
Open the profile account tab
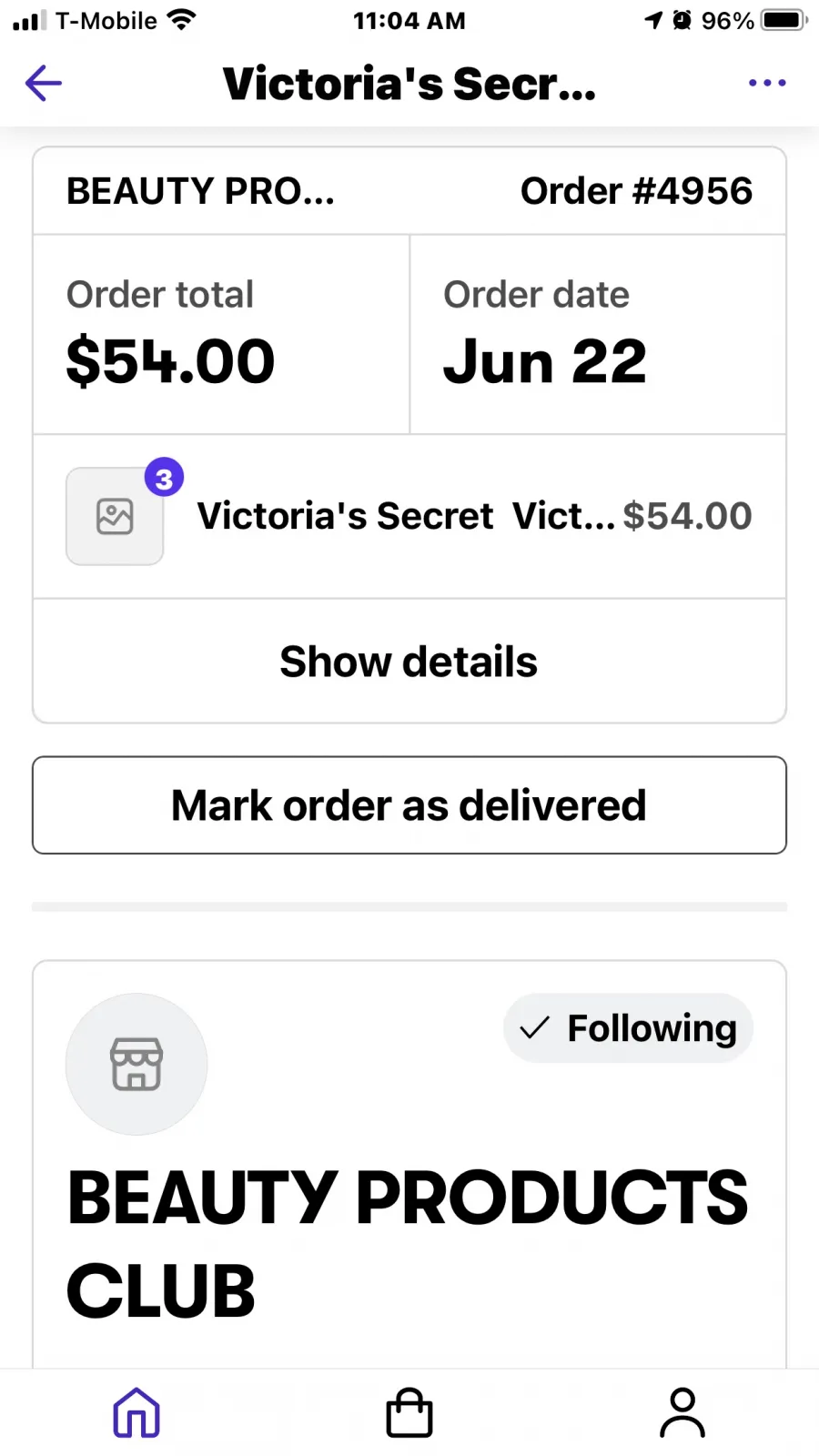682,1412
